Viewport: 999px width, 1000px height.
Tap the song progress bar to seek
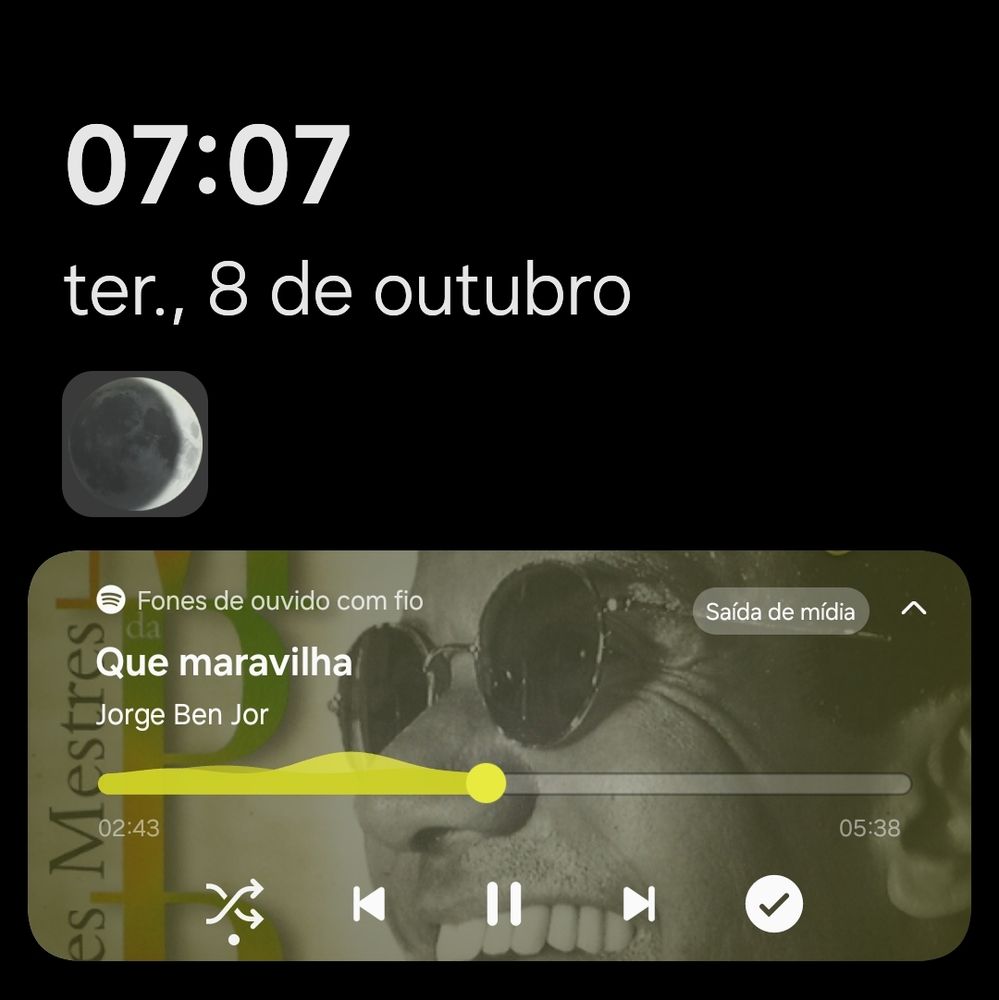point(700,783)
